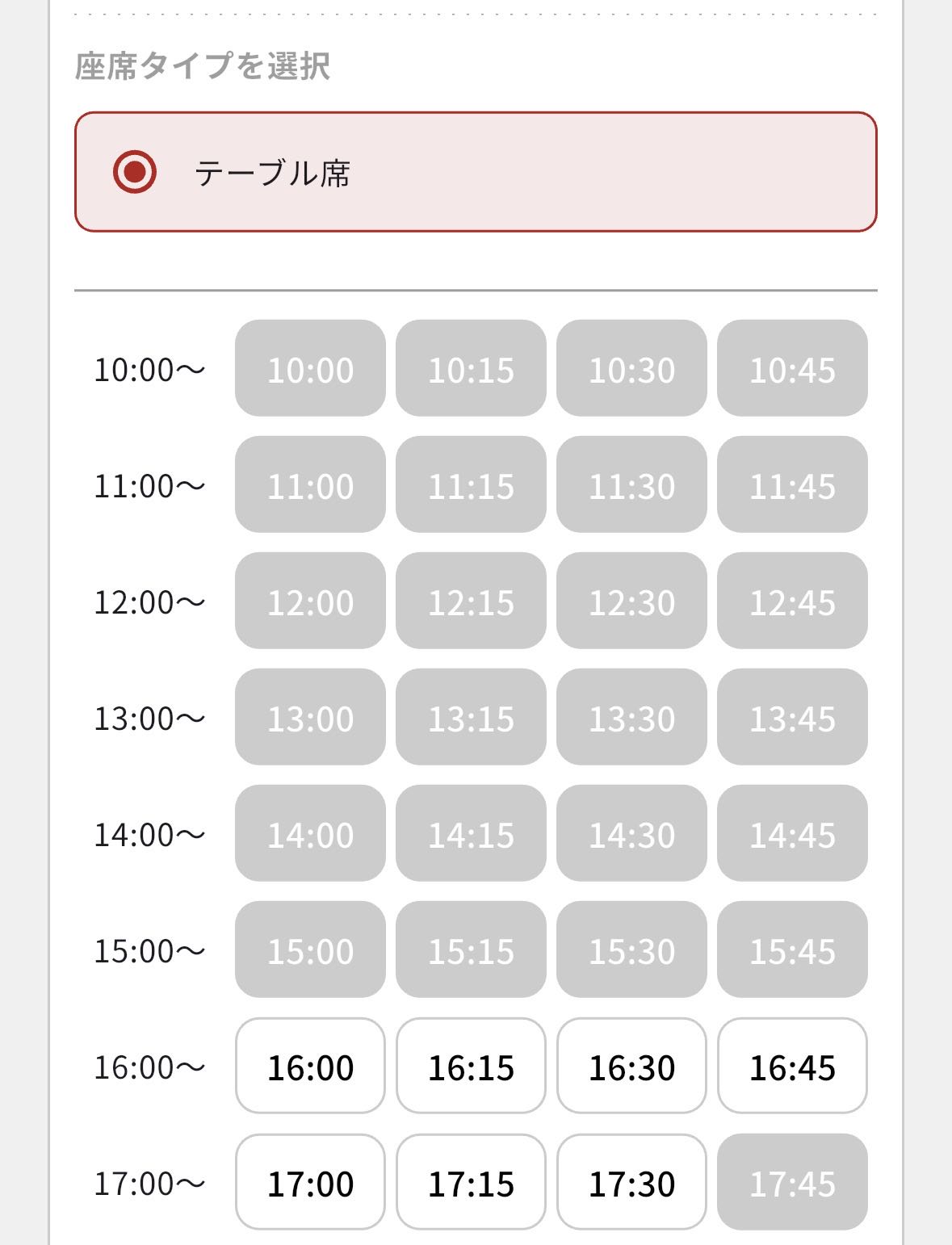Select the 17:30 time slot

coord(631,1183)
